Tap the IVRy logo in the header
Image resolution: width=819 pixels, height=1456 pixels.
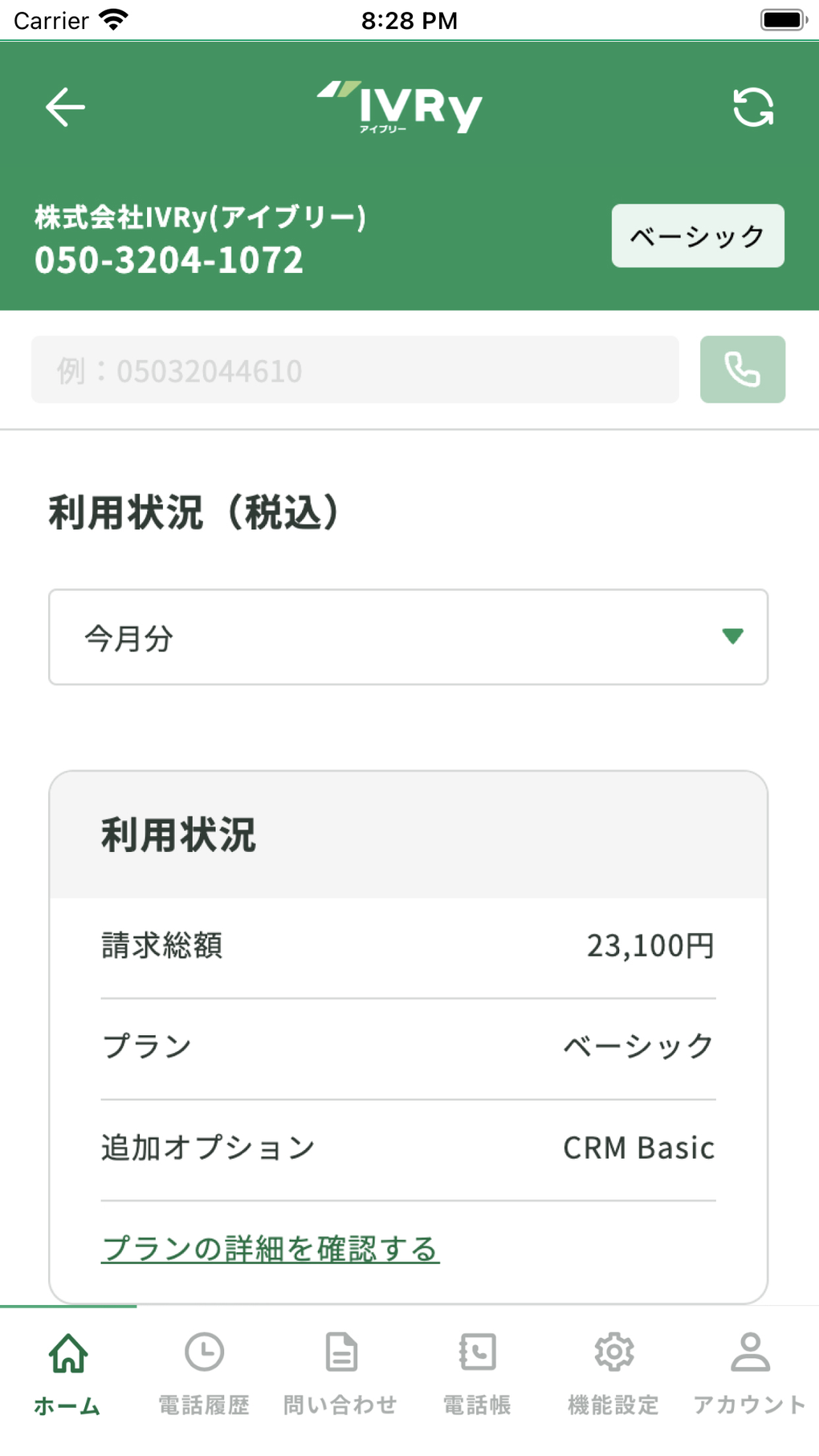400,106
